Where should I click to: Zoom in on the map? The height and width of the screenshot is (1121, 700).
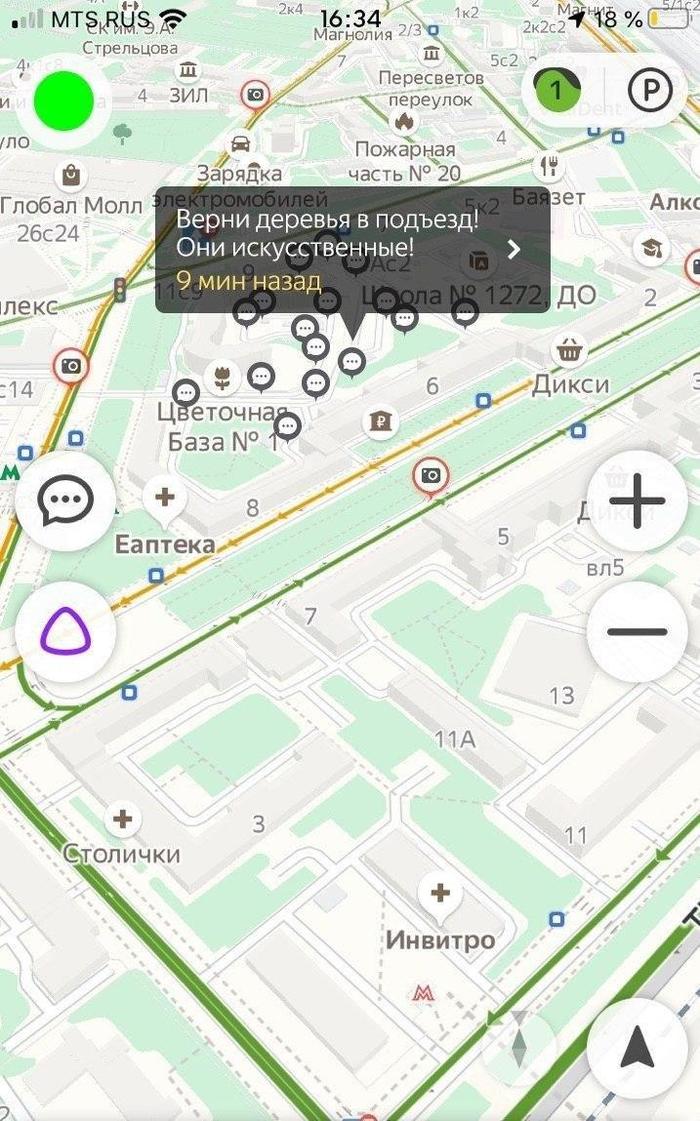pyautogui.click(x=637, y=500)
